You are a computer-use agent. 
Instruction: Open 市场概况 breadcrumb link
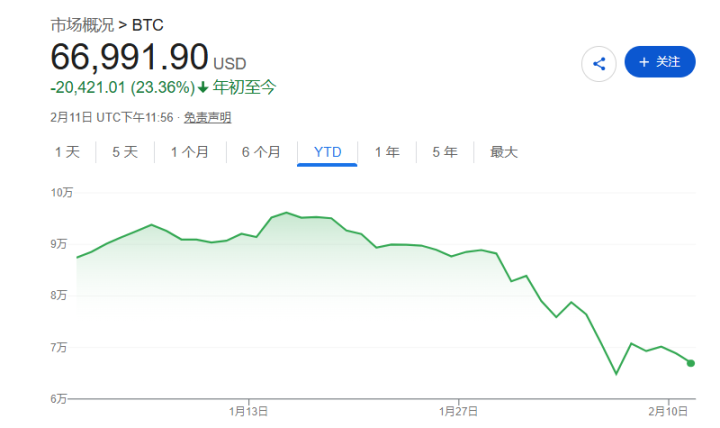pyautogui.click(x=82, y=24)
